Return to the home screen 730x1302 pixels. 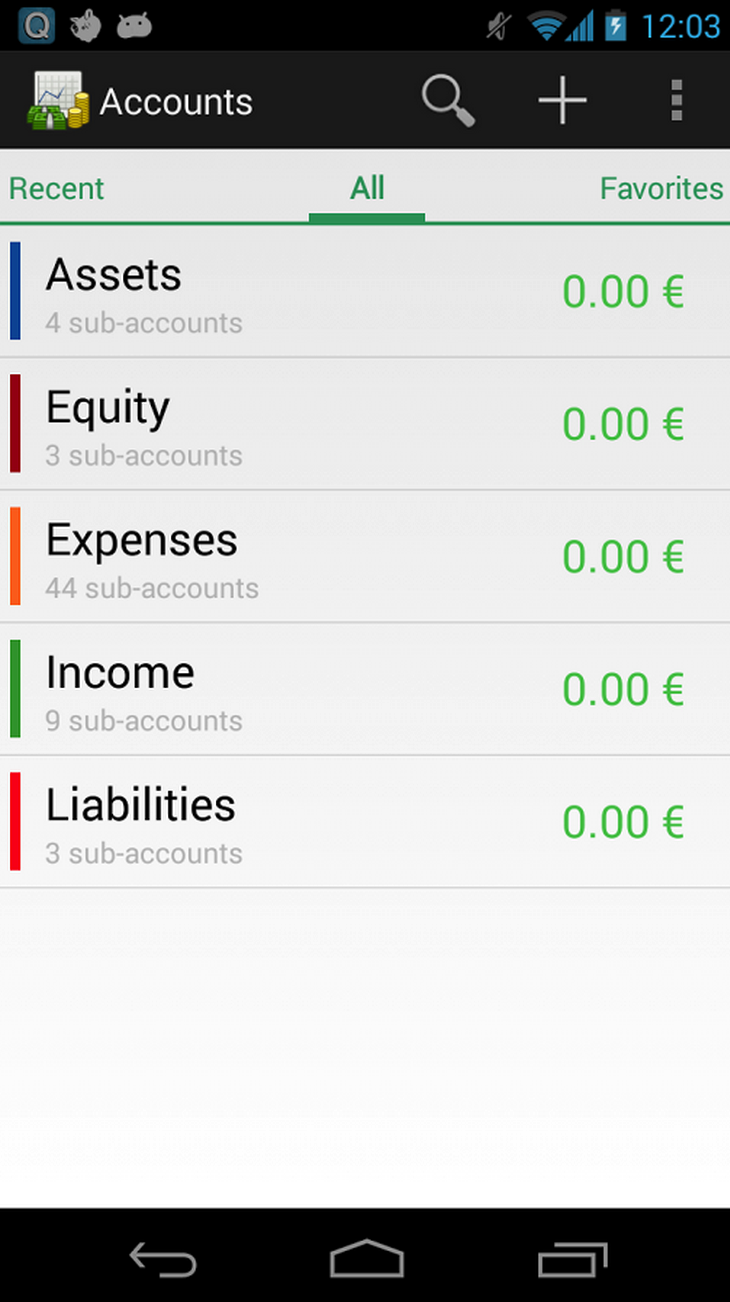point(366,1258)
